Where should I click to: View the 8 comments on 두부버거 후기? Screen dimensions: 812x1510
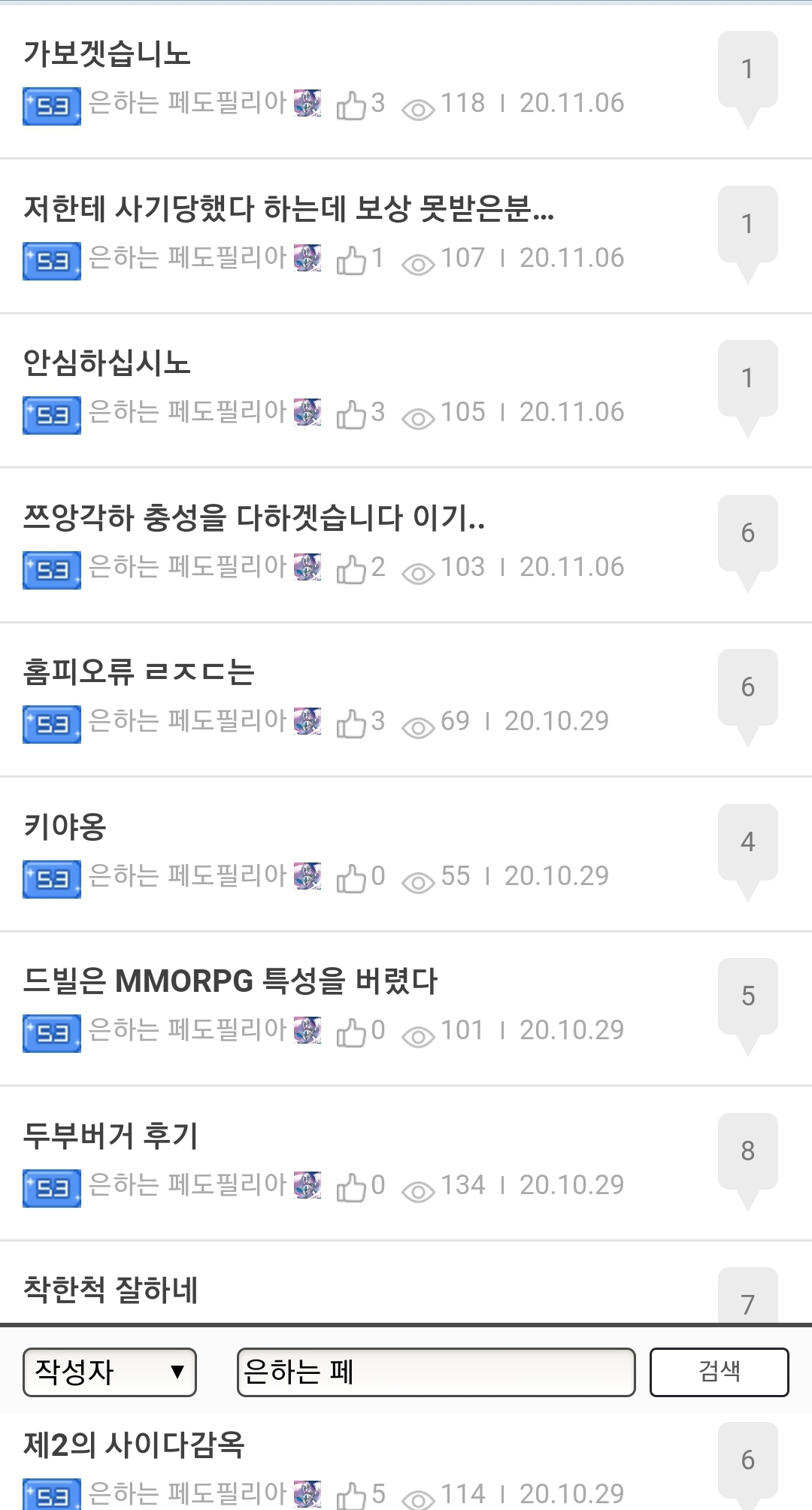click(x=747, y=1151)
